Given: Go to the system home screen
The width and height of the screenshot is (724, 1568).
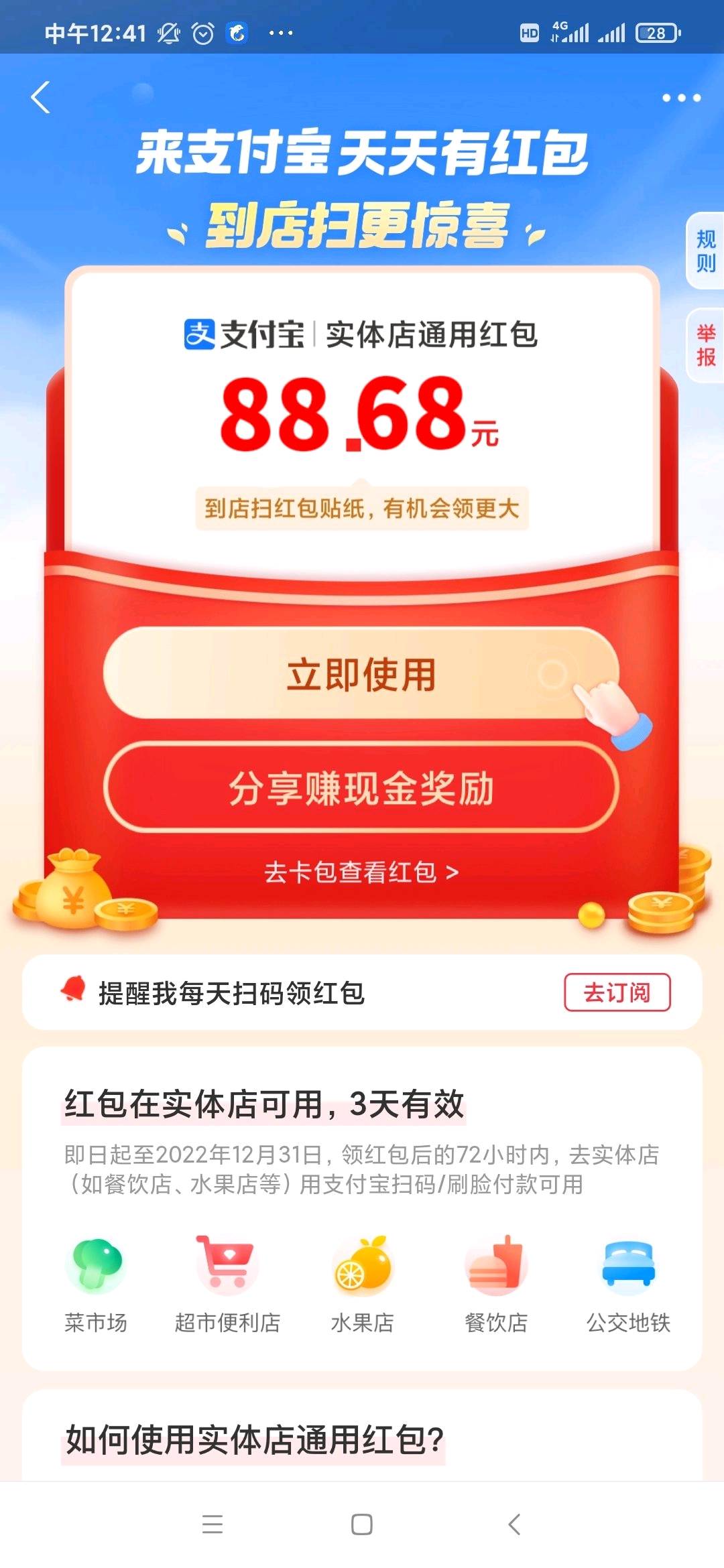Looking at the screenshot, I should coord(362,1524).
